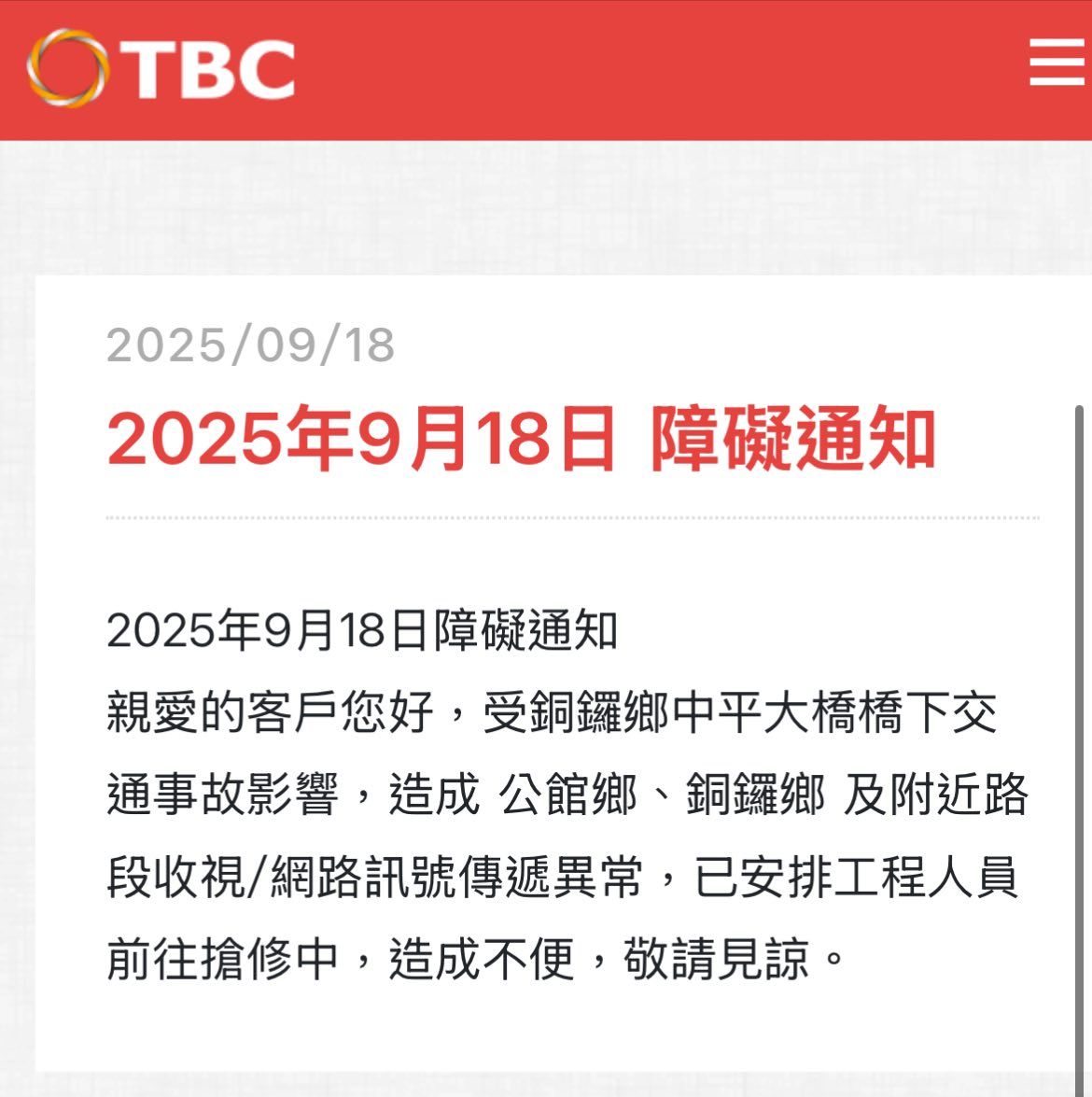Open the hamburger menu

click(x=1057, y=63)
